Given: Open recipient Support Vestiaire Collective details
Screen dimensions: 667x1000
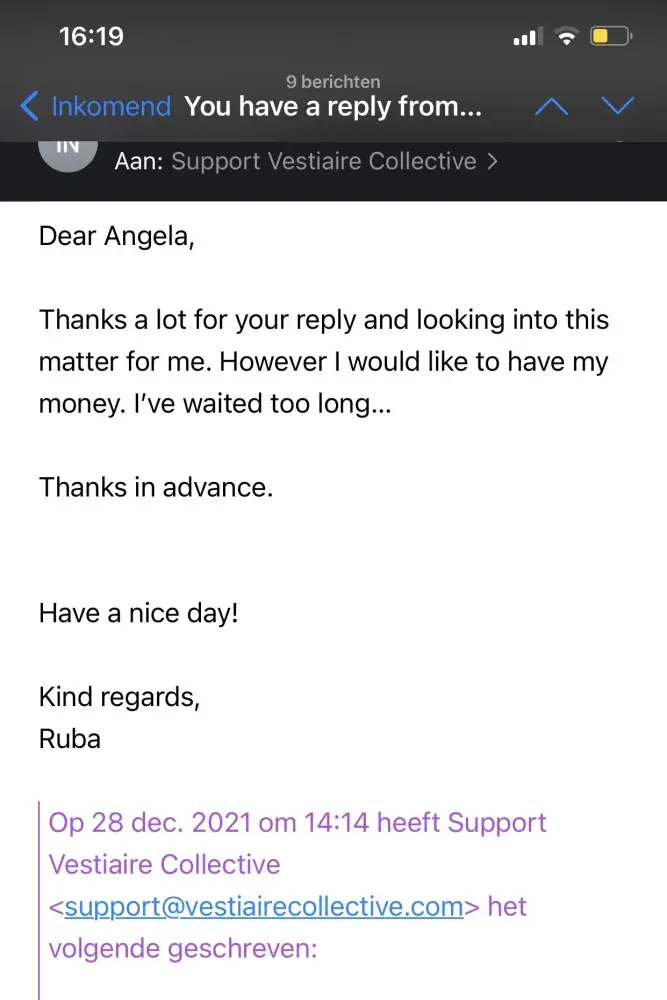Looking at the screenshot, I should [x=323, y=161].
